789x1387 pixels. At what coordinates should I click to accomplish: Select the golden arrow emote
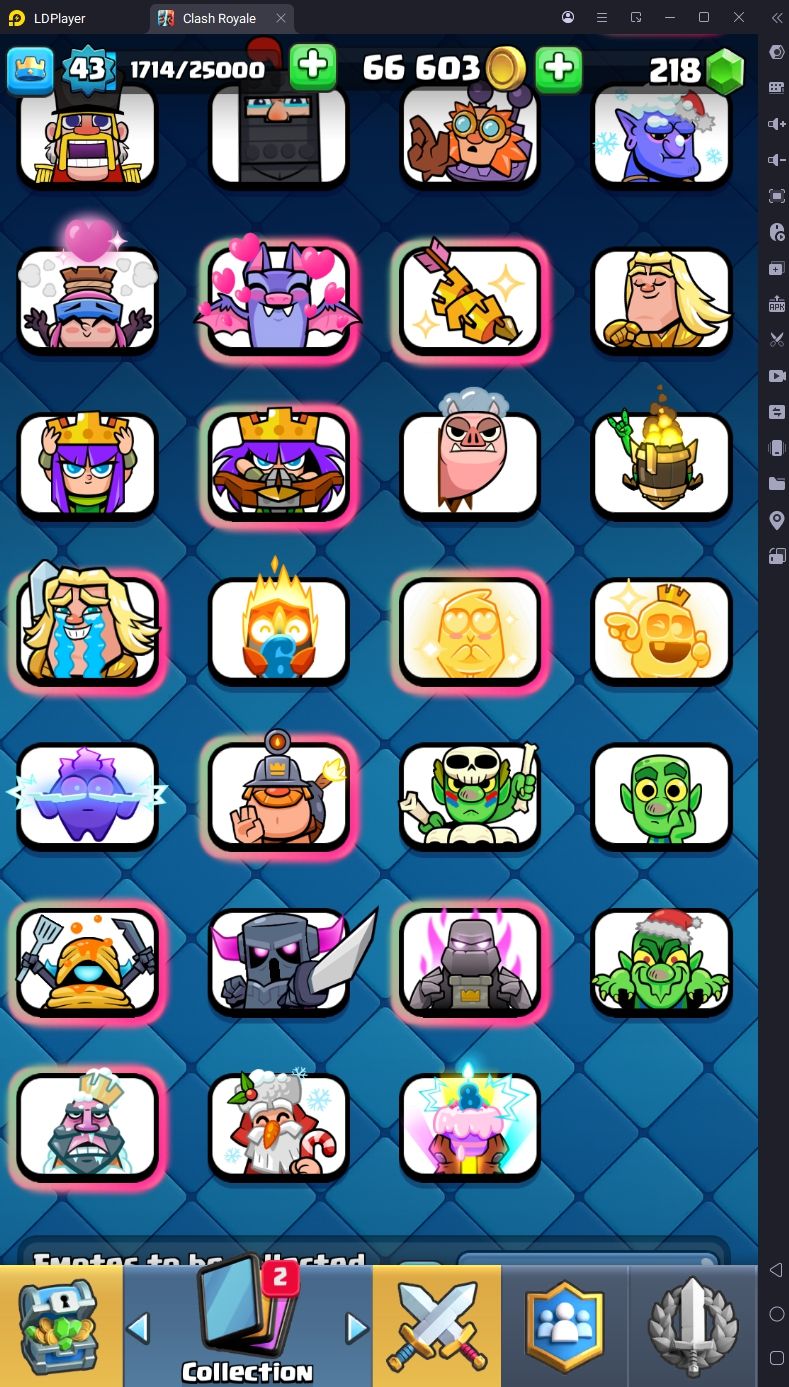(x=470, y=298)
